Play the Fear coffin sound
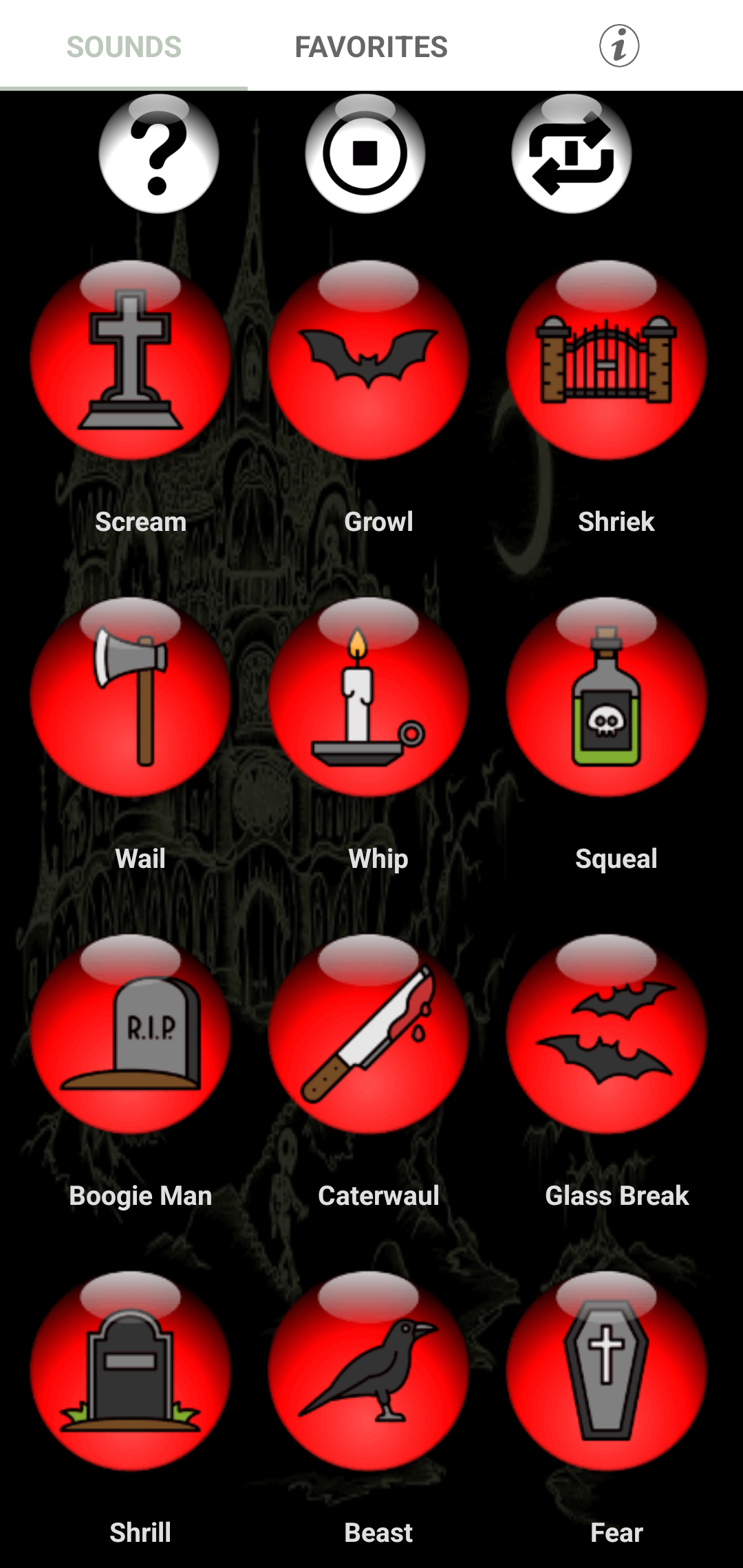This screenshot has width=743, height=1568. coord(607,1371)
